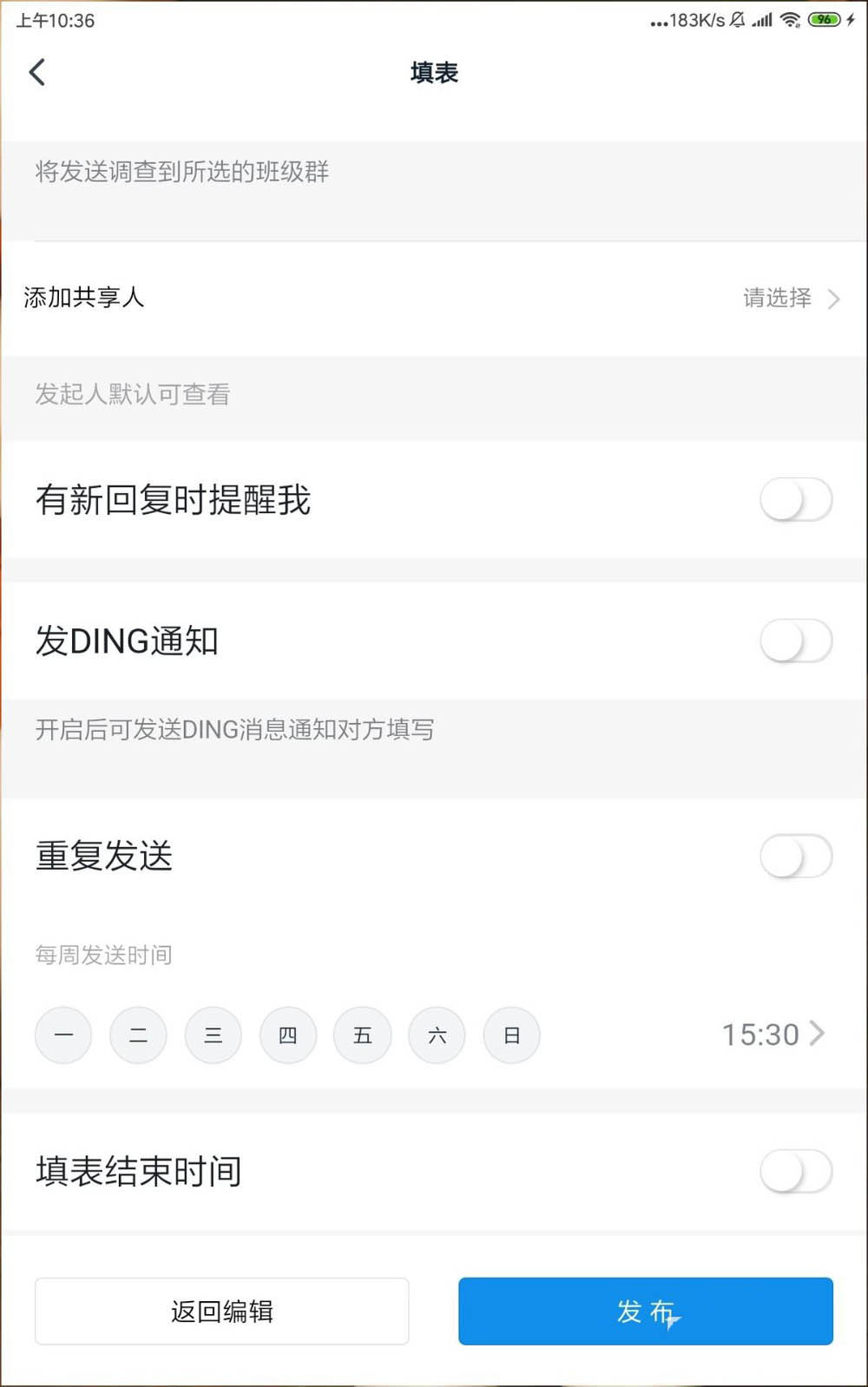Tap 返回编辑 to return to editing
The image size is (868, 1387).
(221, 1311)
